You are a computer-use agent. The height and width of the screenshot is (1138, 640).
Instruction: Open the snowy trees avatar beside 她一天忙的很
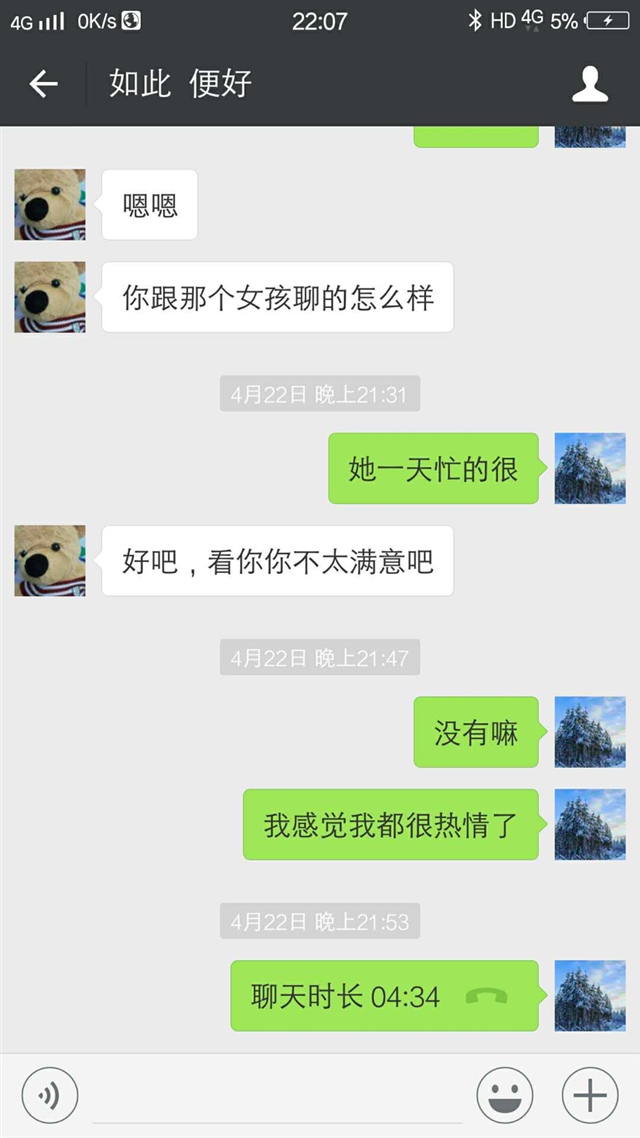point(590,468)
